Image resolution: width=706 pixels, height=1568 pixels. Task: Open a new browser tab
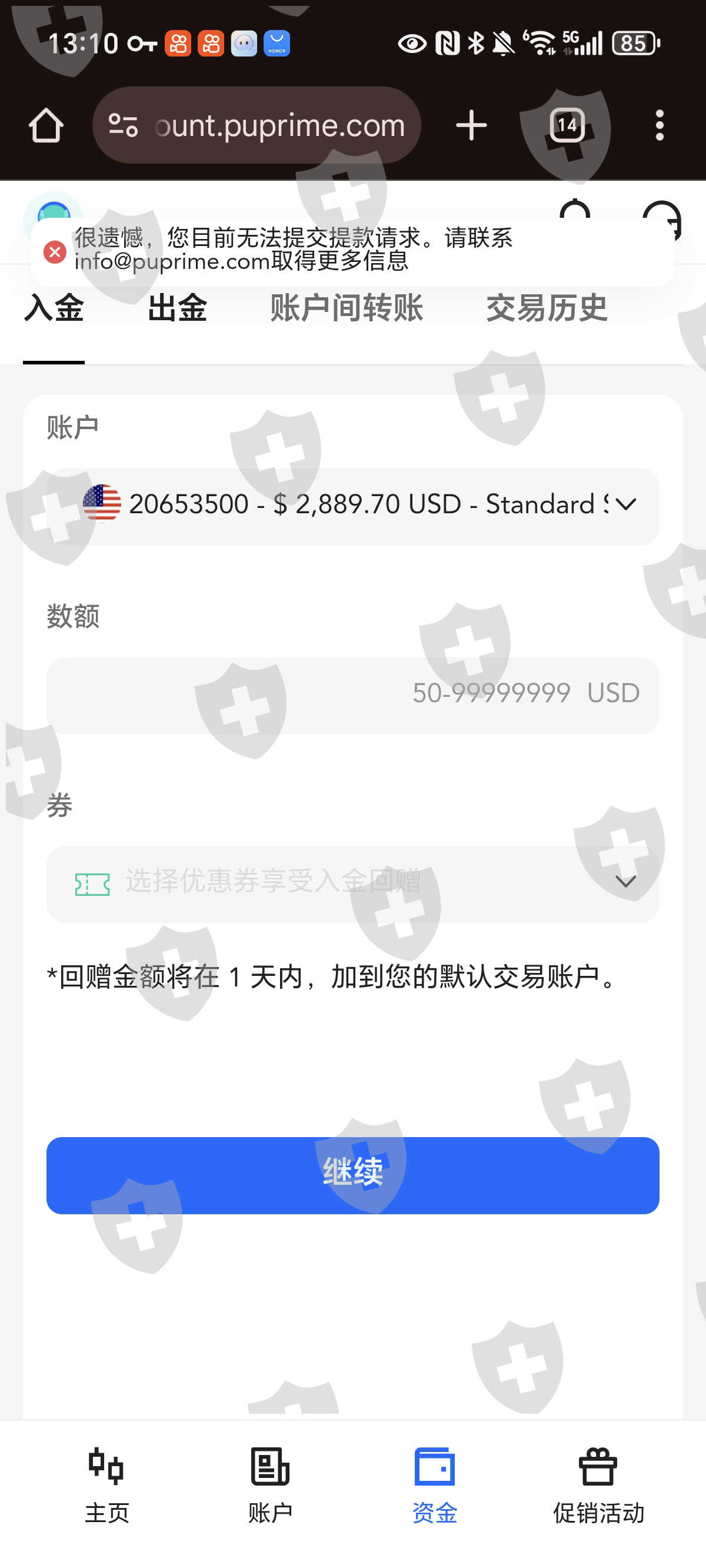[x=471, y=125]
